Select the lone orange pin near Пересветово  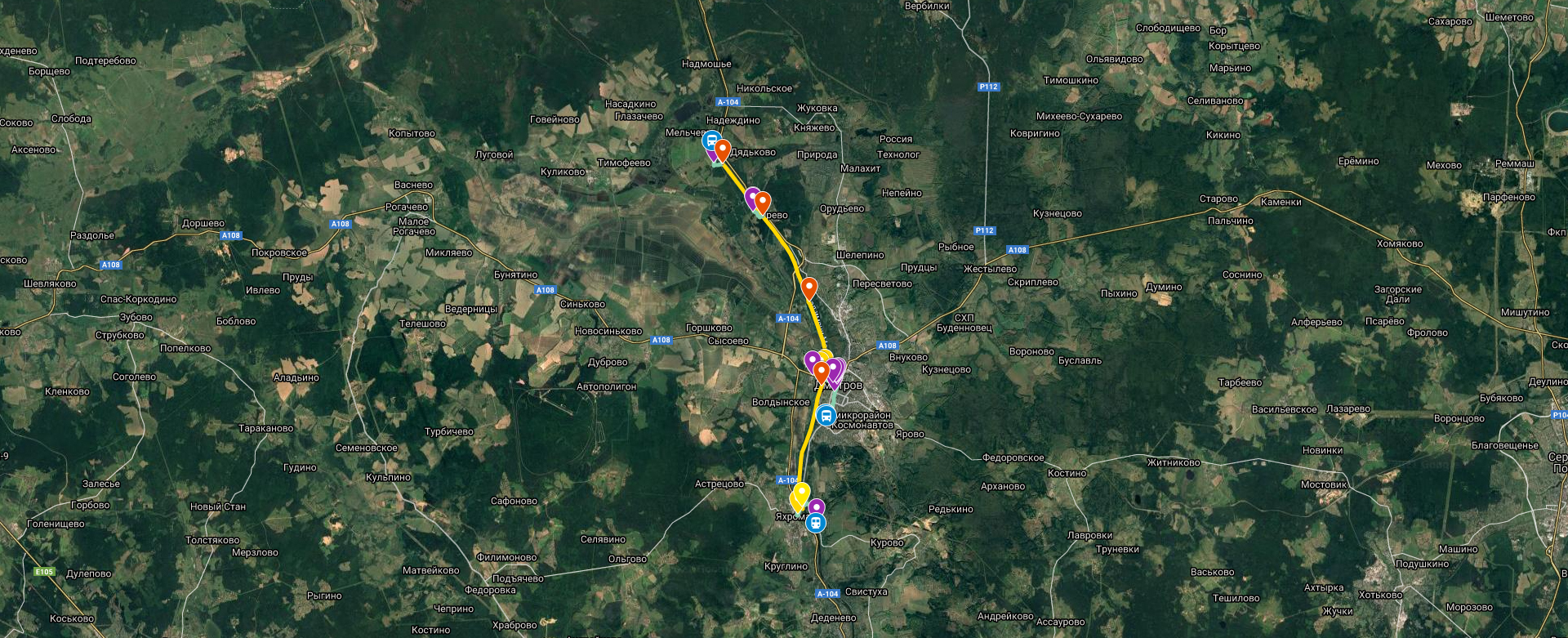(x=808, y=287)
